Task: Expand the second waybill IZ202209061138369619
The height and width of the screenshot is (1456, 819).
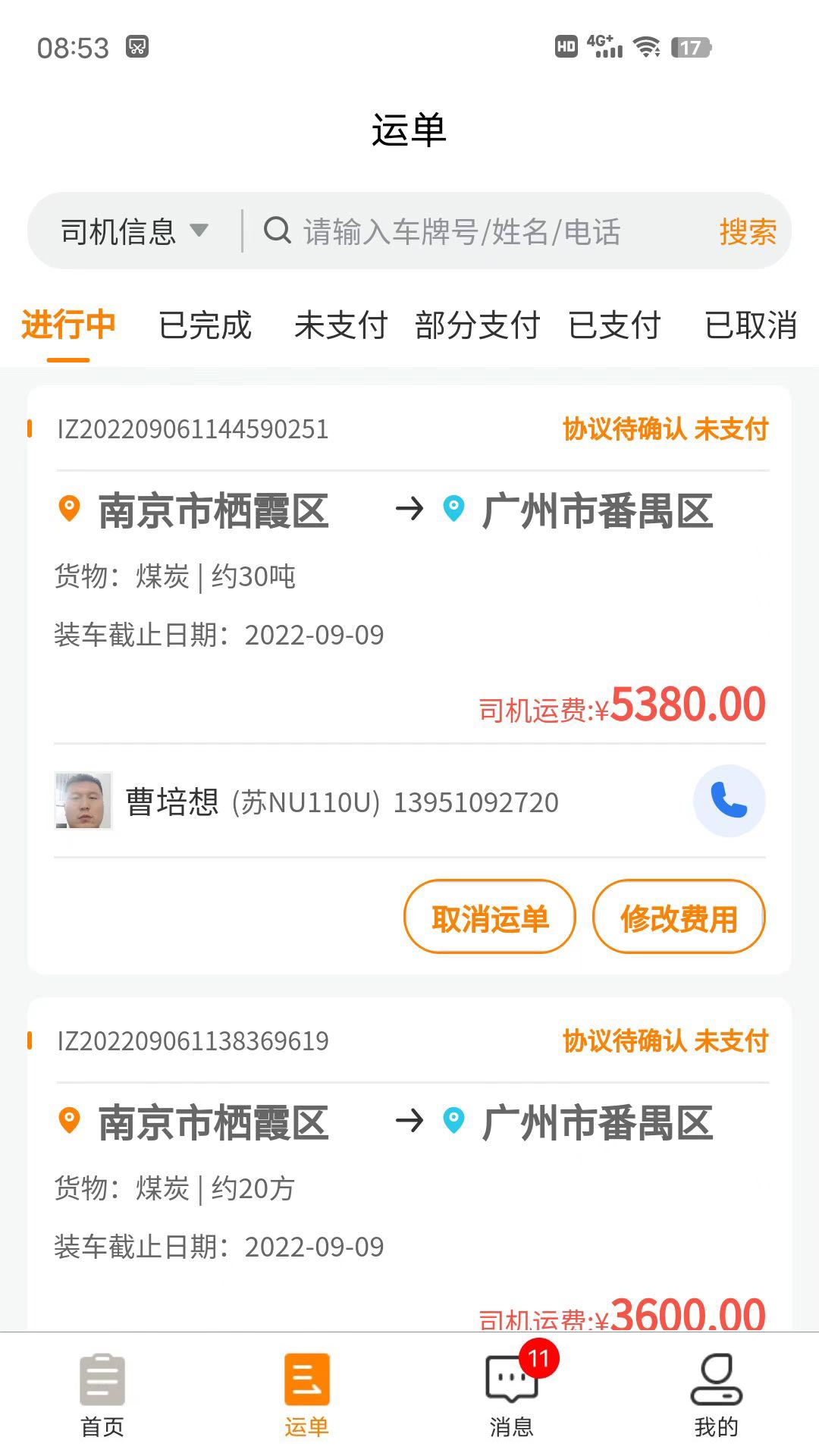Action: pyautogui.click(x=193, y=1041)
